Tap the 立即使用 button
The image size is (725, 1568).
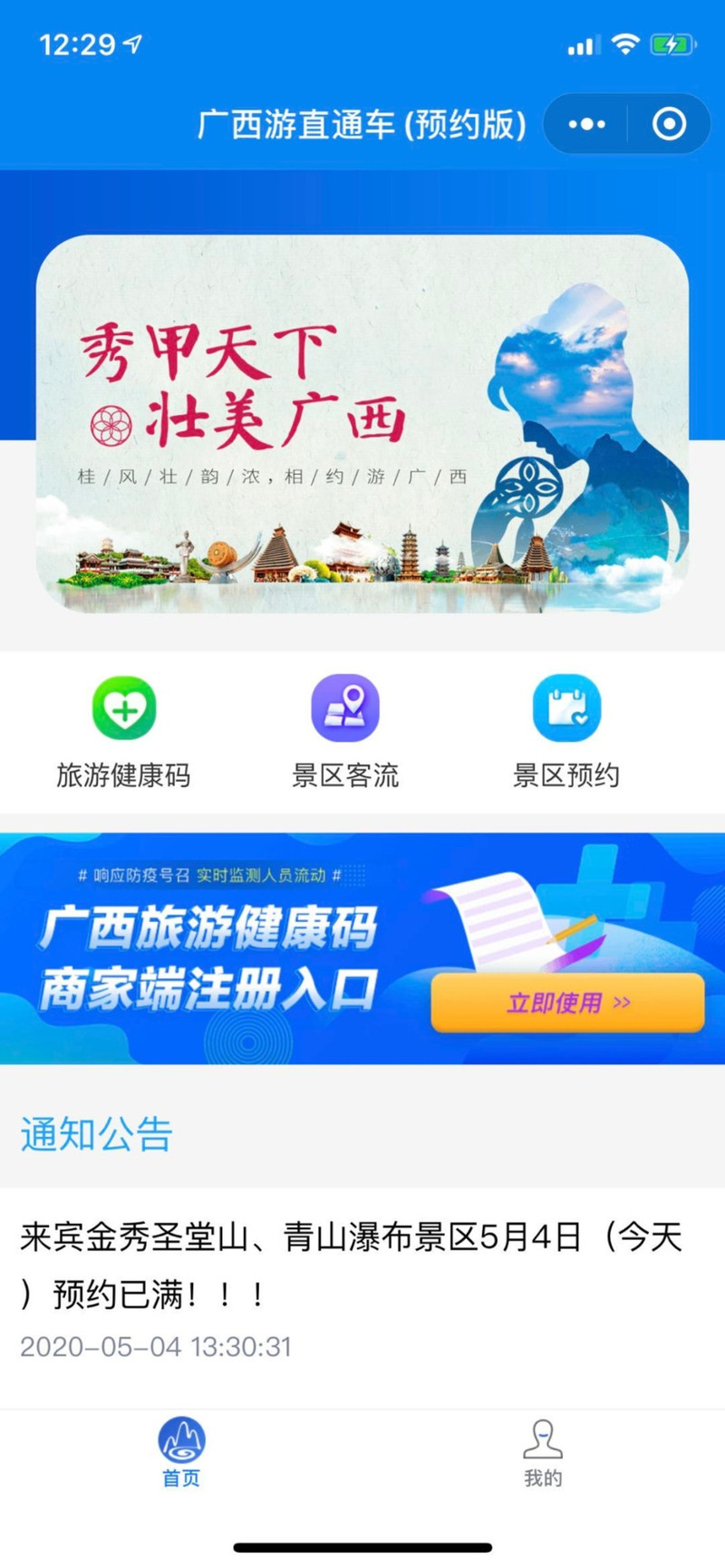tap(567, 1003)
